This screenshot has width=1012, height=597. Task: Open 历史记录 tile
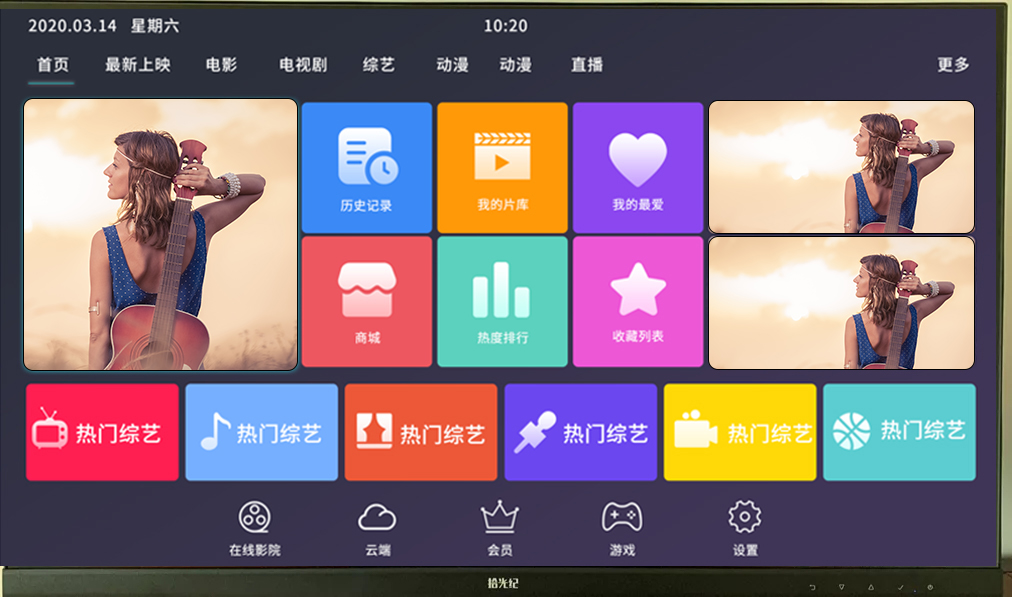pos(366,167)
